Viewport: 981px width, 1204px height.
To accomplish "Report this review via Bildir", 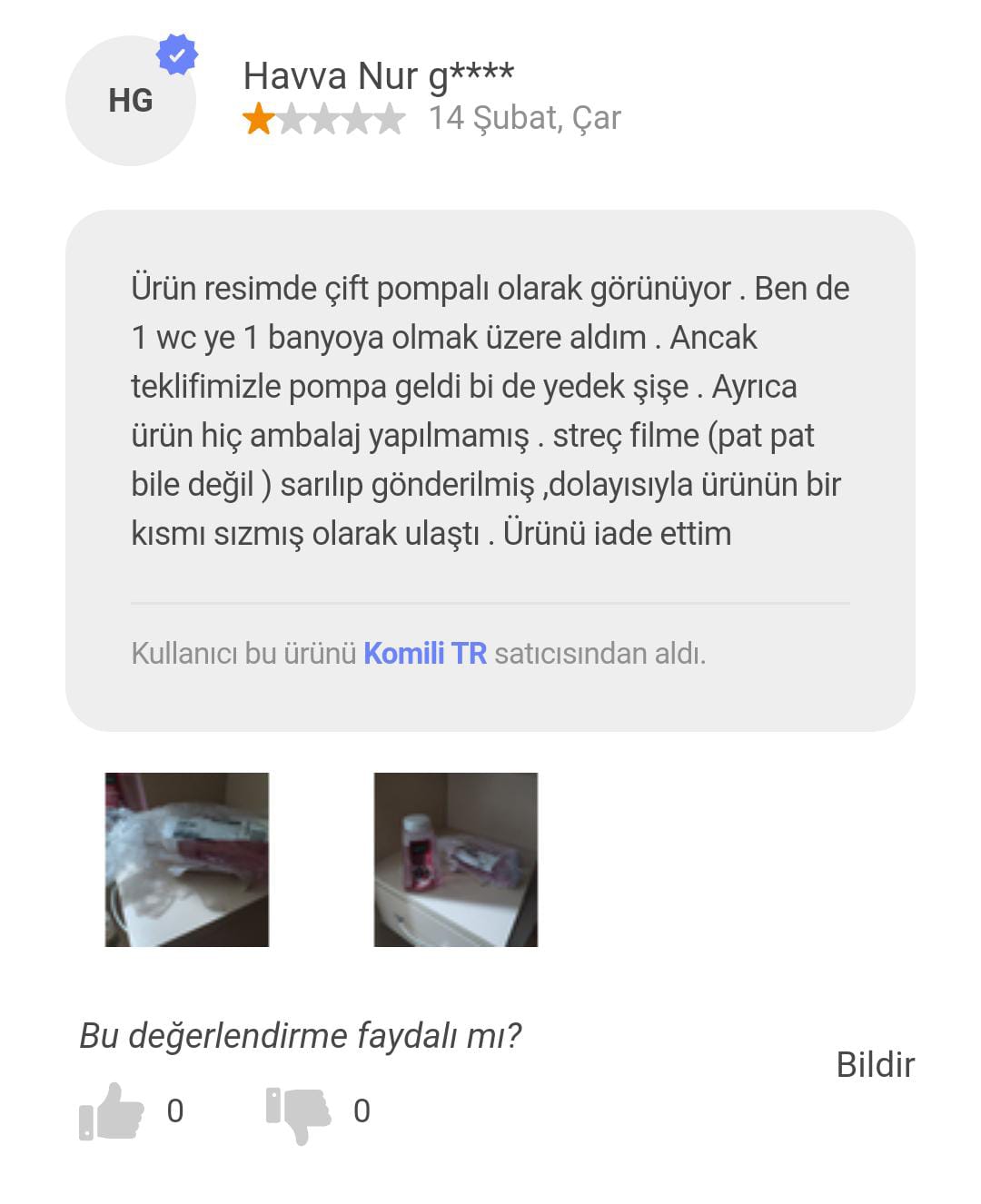I will pyautogui.click(x=874, y=1064).
